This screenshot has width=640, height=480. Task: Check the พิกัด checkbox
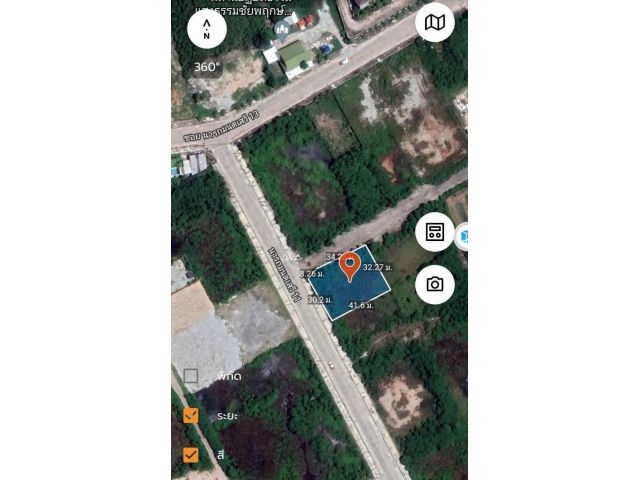pyautogui.click(x=191, y=376)
